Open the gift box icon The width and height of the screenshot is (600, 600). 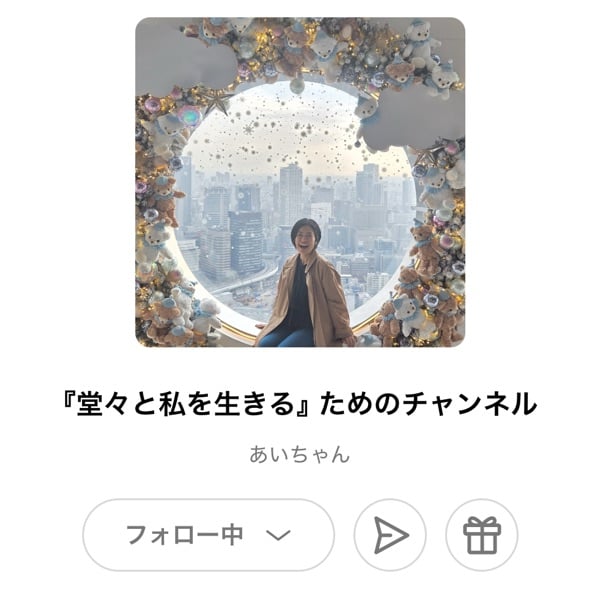click(481, 535)
